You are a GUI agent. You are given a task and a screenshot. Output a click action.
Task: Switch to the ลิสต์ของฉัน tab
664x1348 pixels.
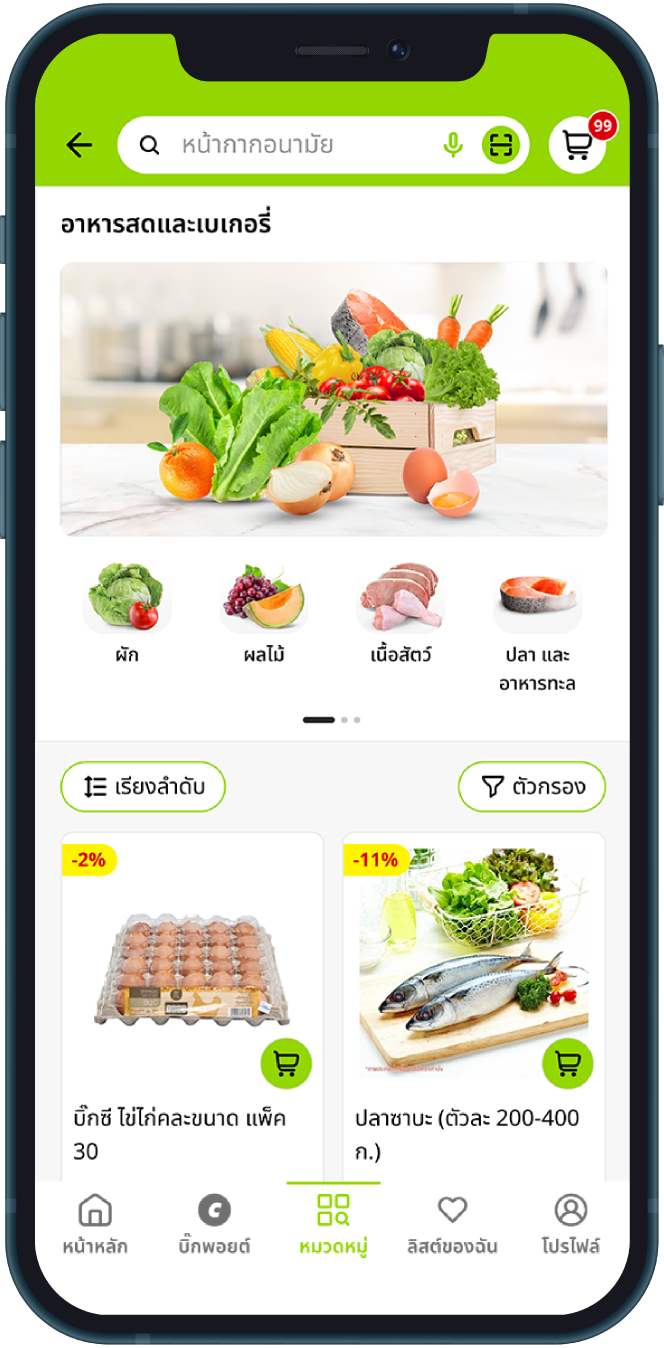(x=452, y=1223)
